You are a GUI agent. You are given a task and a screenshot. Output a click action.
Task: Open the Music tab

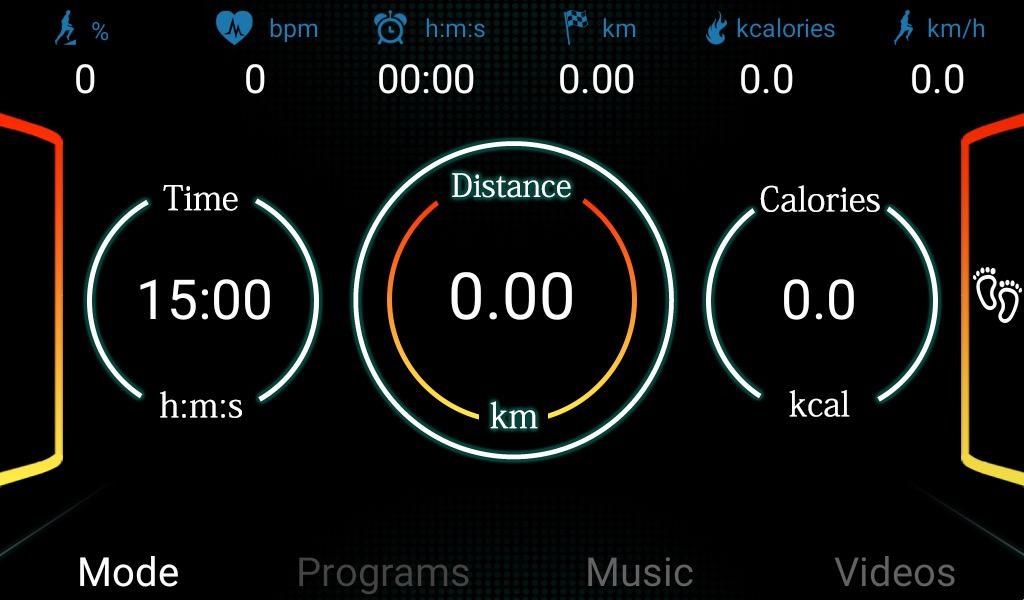click(x=639, y=572)
